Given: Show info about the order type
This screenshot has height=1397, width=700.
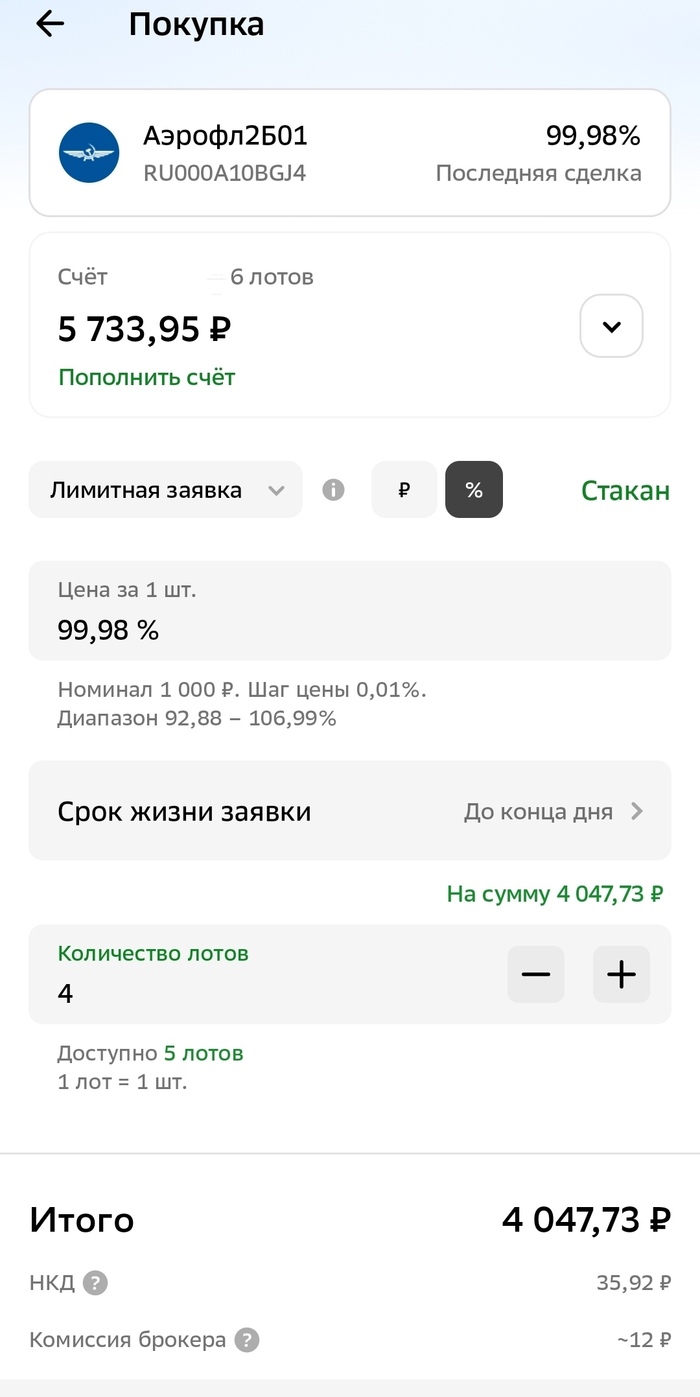Looking at the screenshot, I should [x=334, y=490].
